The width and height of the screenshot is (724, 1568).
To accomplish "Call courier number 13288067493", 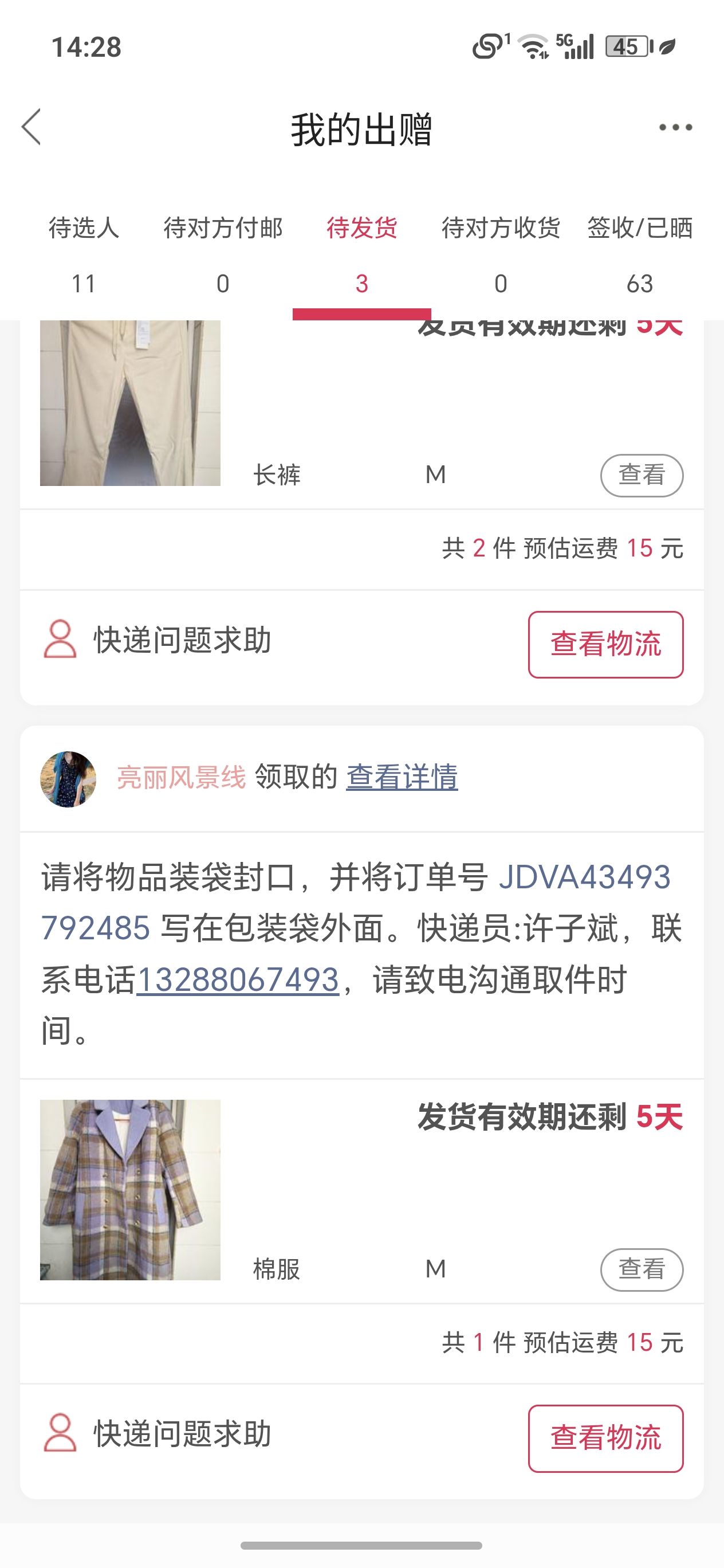I will tap(238, 980).
